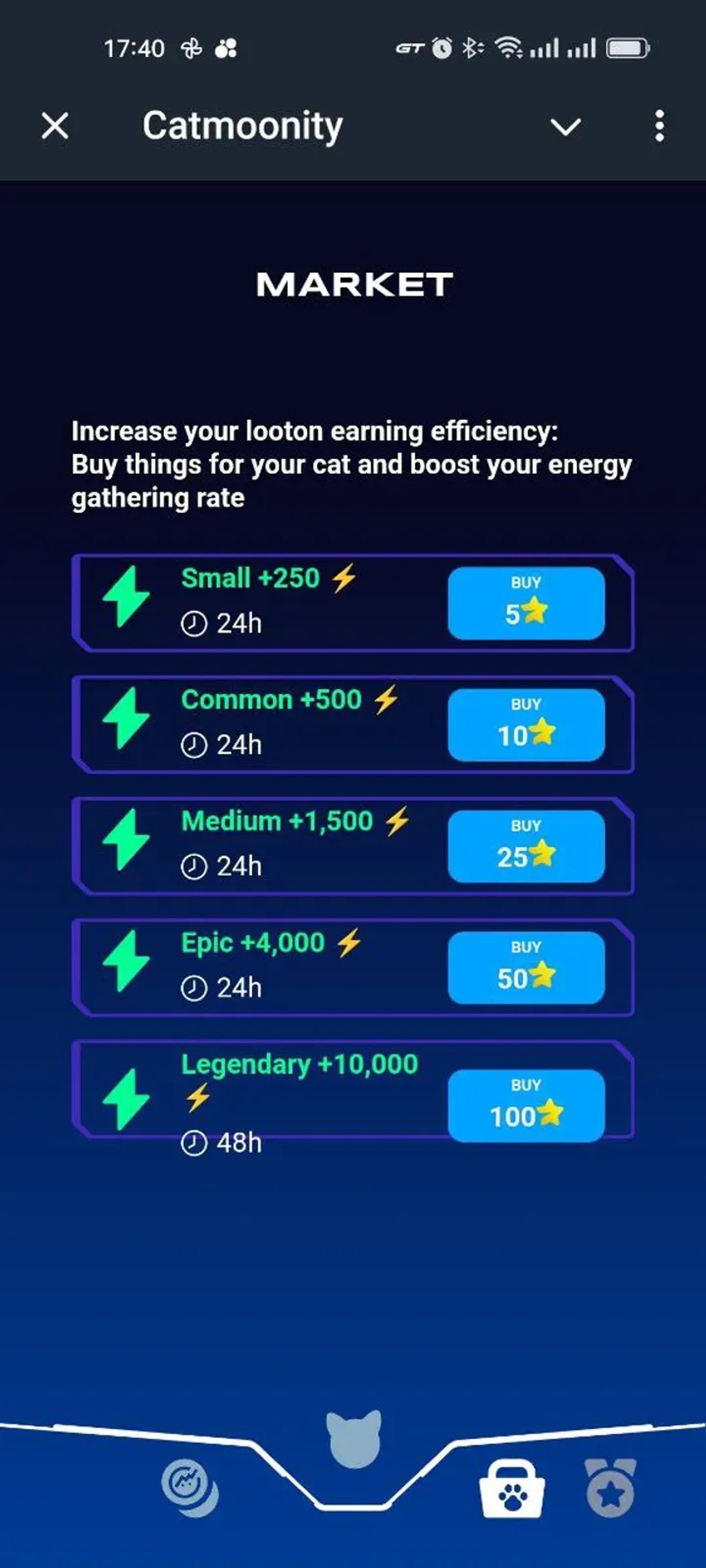Buy the Common +500 boost for 10 stars
Image resolution: width=706 pixels, height=1568 pixels.
(x=526, y=724)
